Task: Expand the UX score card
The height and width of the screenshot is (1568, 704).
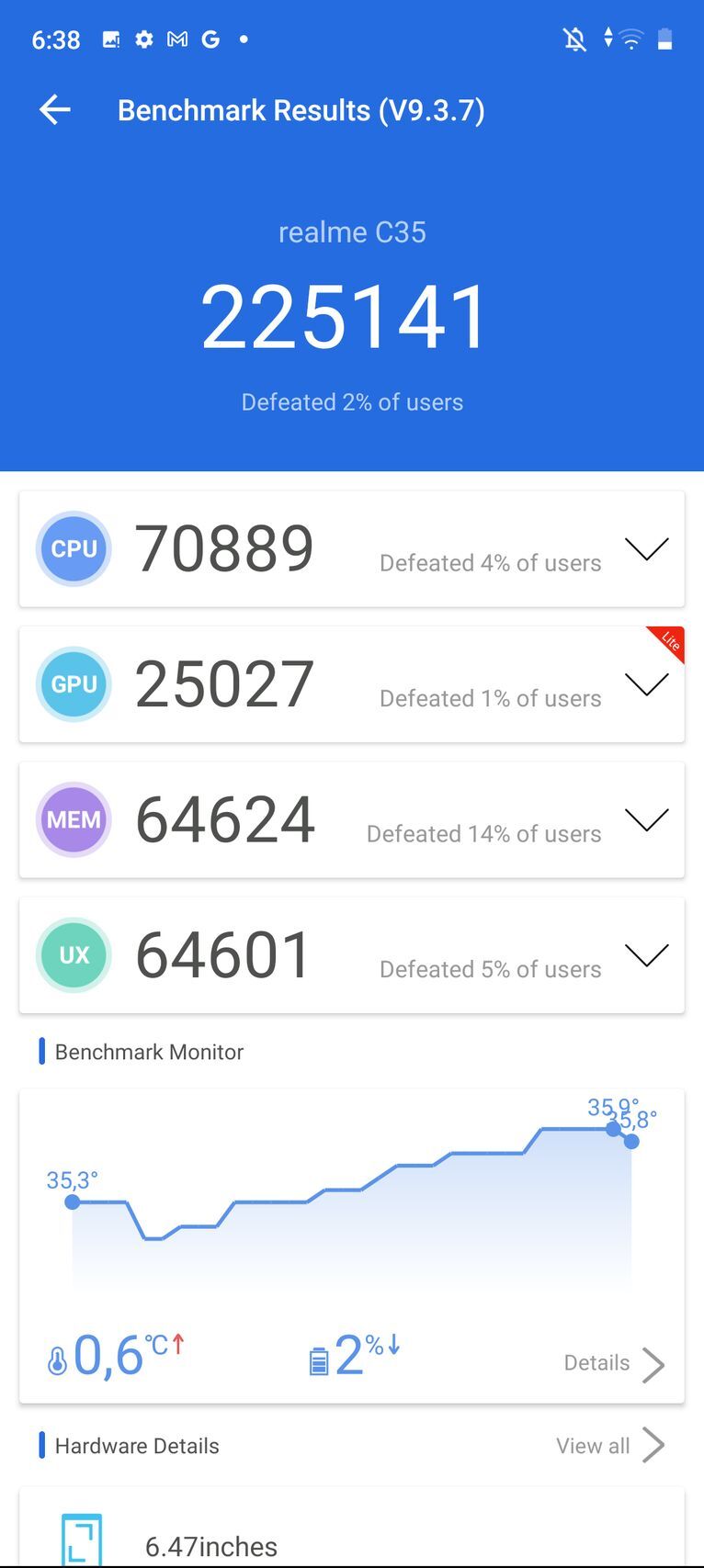Action: (x=646, y=955)
